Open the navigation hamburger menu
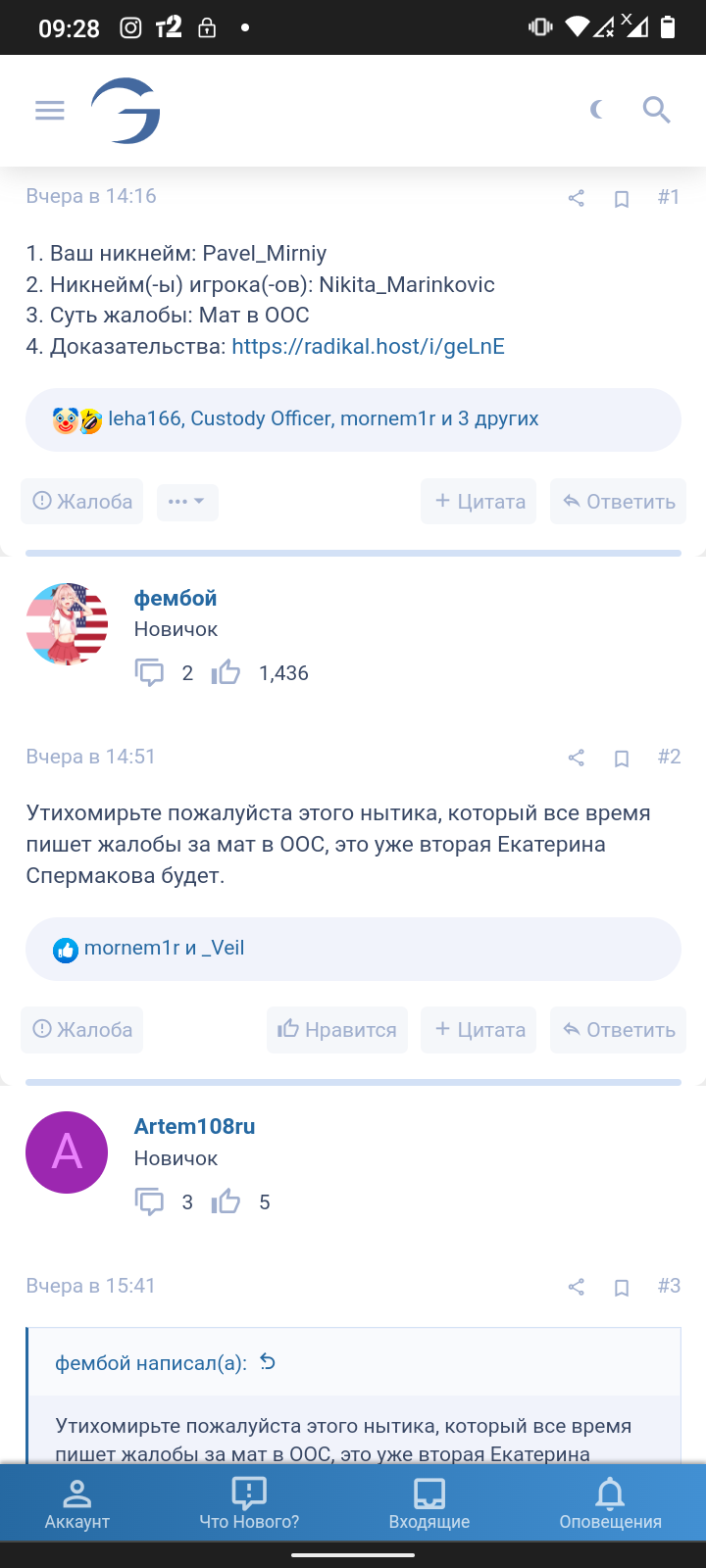 coord(49,110)
